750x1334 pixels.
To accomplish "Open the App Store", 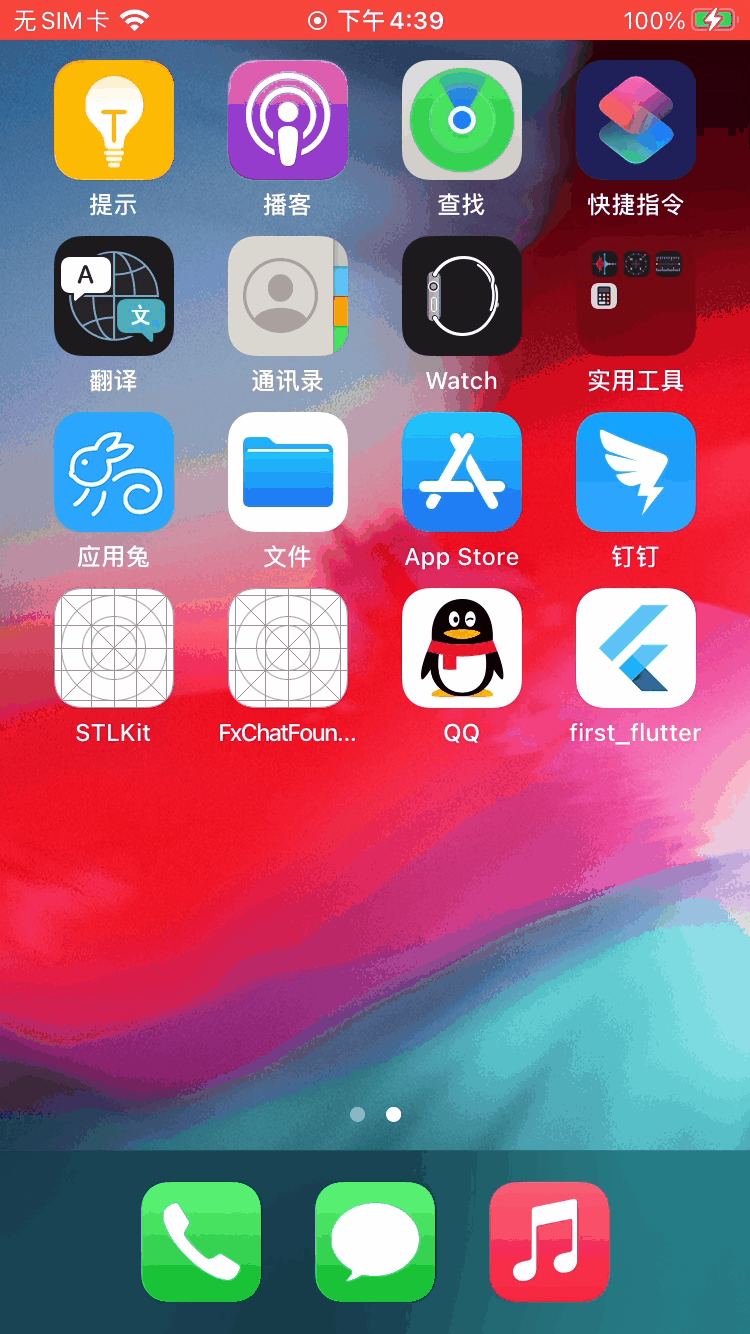I will click(x=462, y=472).
